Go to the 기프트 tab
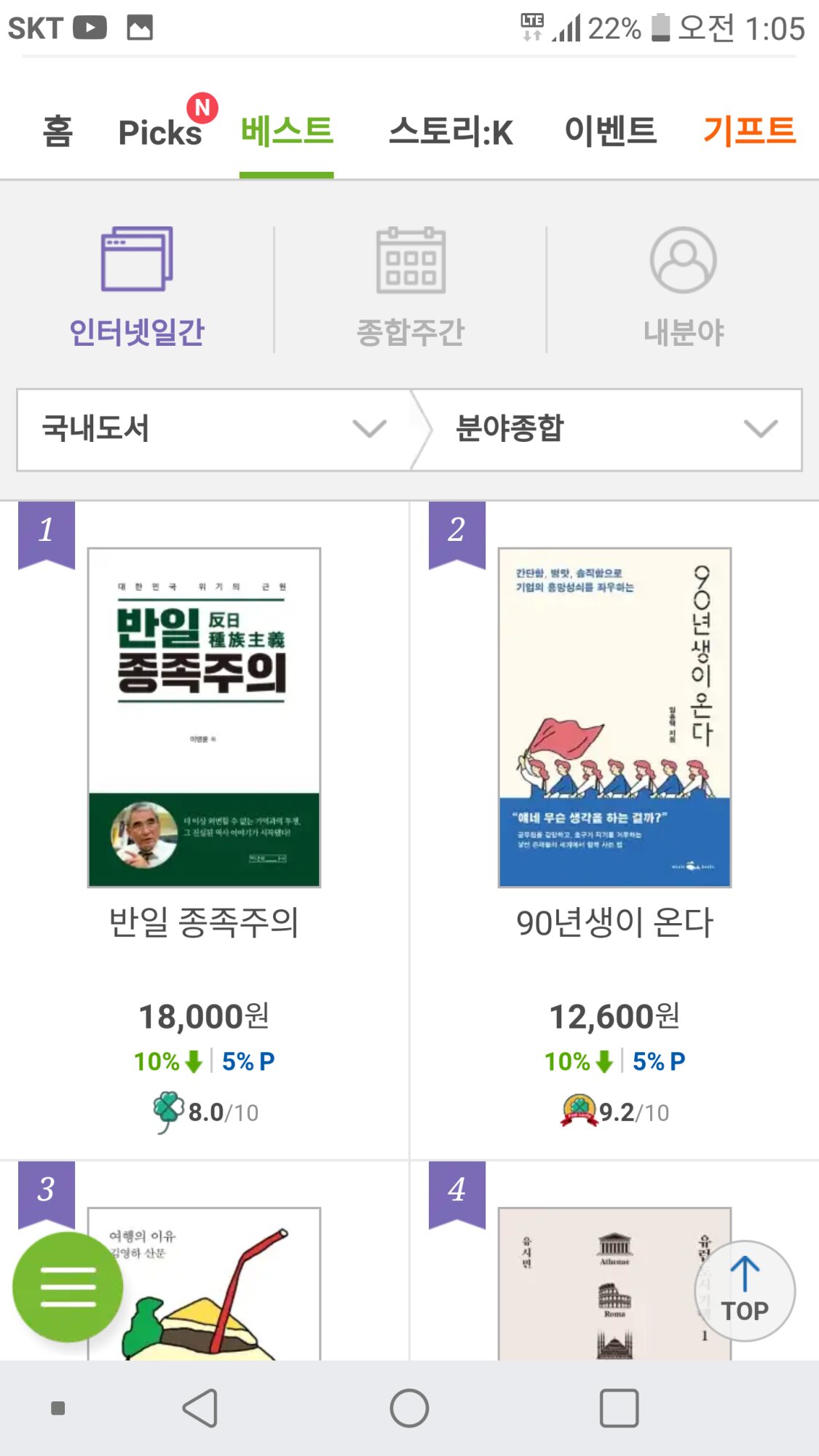Screen dimensions: 819x1456 [x=749, y=132]
